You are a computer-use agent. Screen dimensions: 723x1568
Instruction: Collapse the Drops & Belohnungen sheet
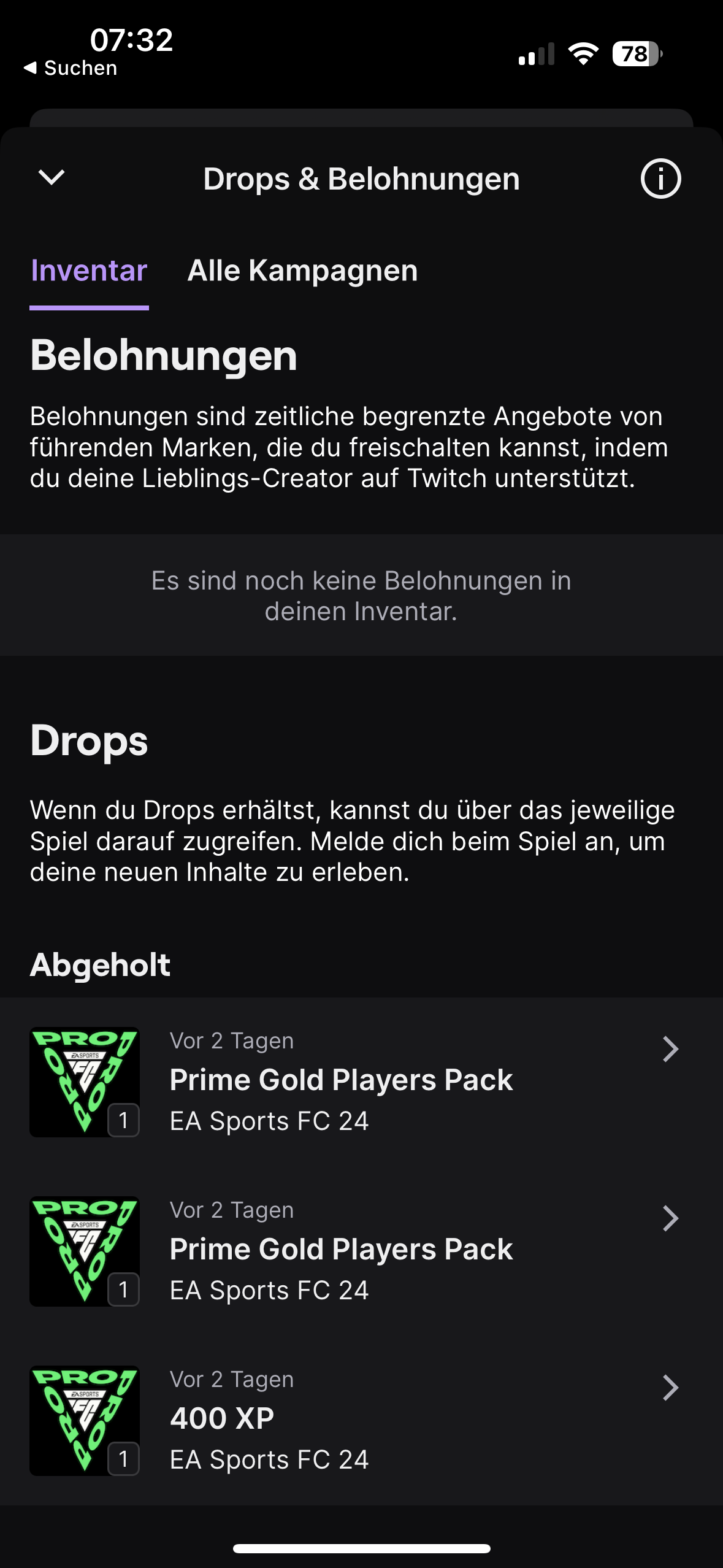(52, 178)
